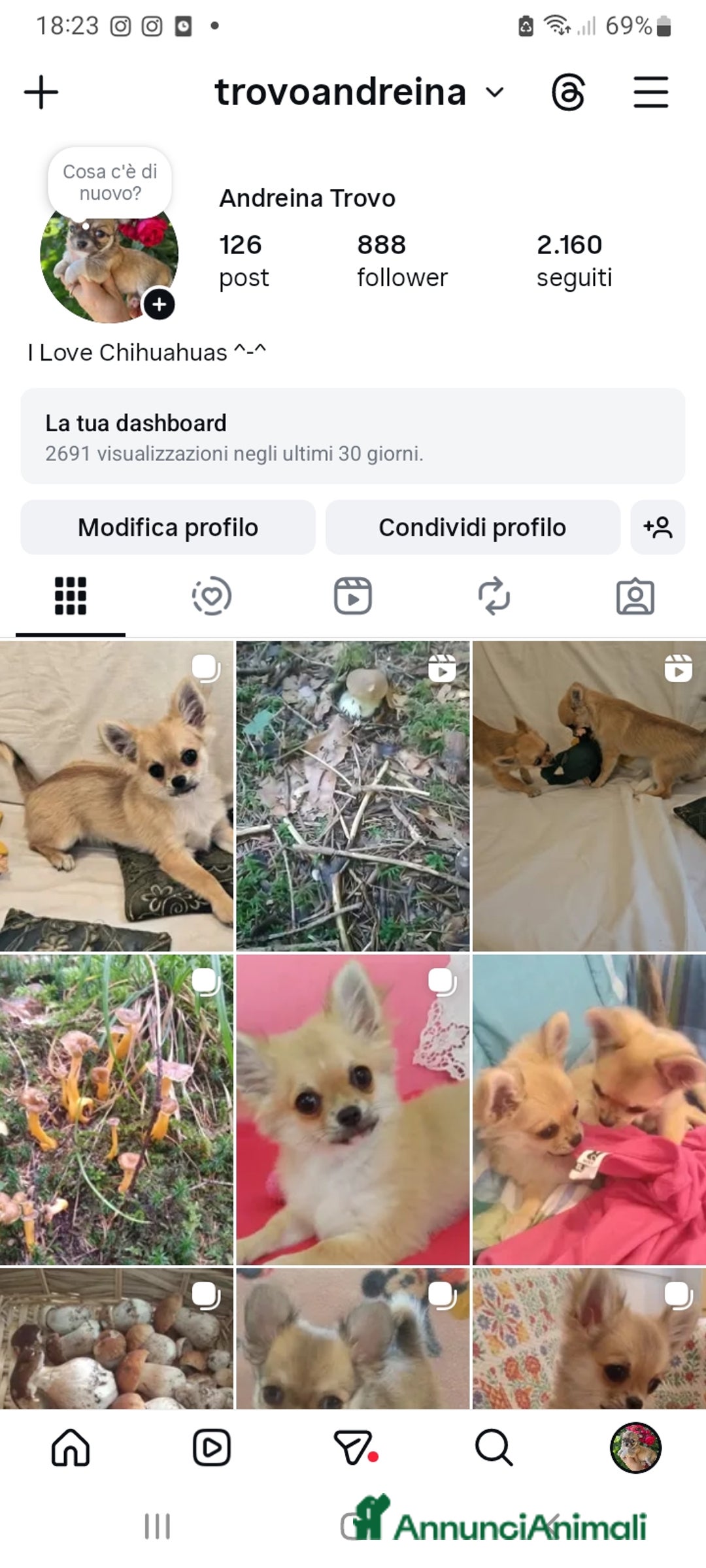Open the Threads icon
706x1568 pixels.
pos(567,92)
